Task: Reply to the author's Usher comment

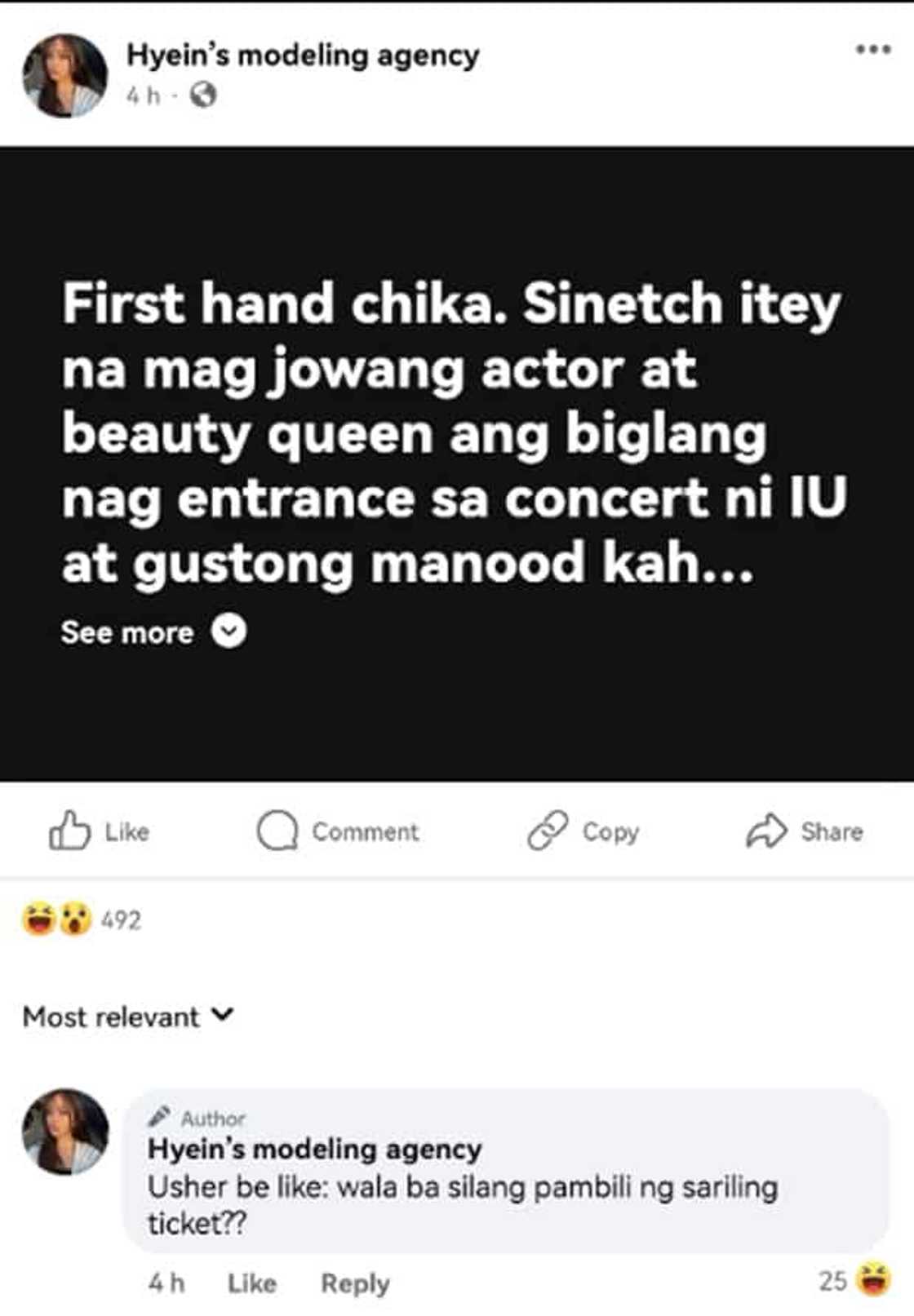Action: point(355,1283)
